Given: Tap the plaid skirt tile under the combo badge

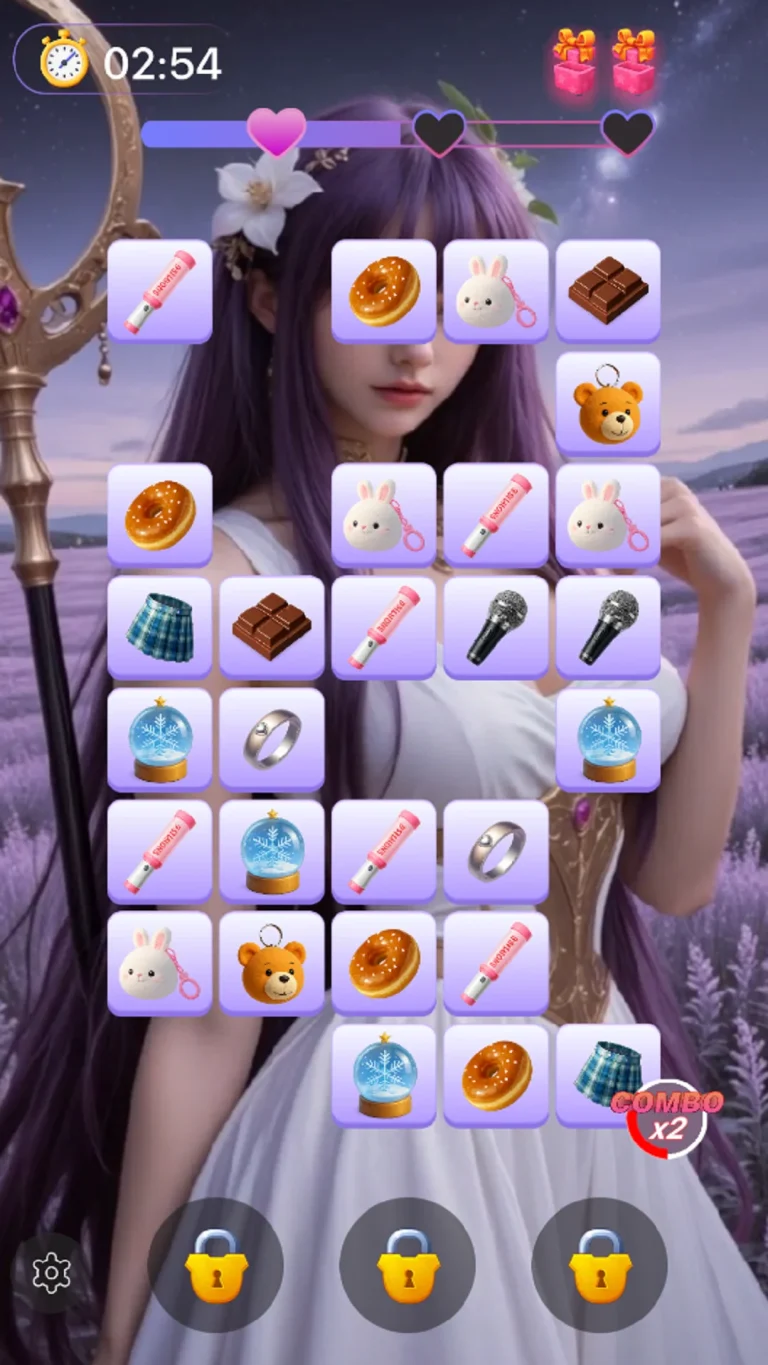Looking at the screenshot, I should click(x=600, y=1070).
